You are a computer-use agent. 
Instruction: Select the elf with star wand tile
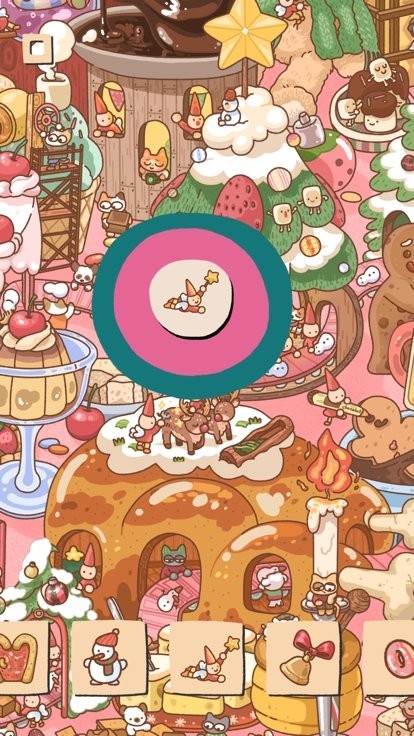pos(207,658)
